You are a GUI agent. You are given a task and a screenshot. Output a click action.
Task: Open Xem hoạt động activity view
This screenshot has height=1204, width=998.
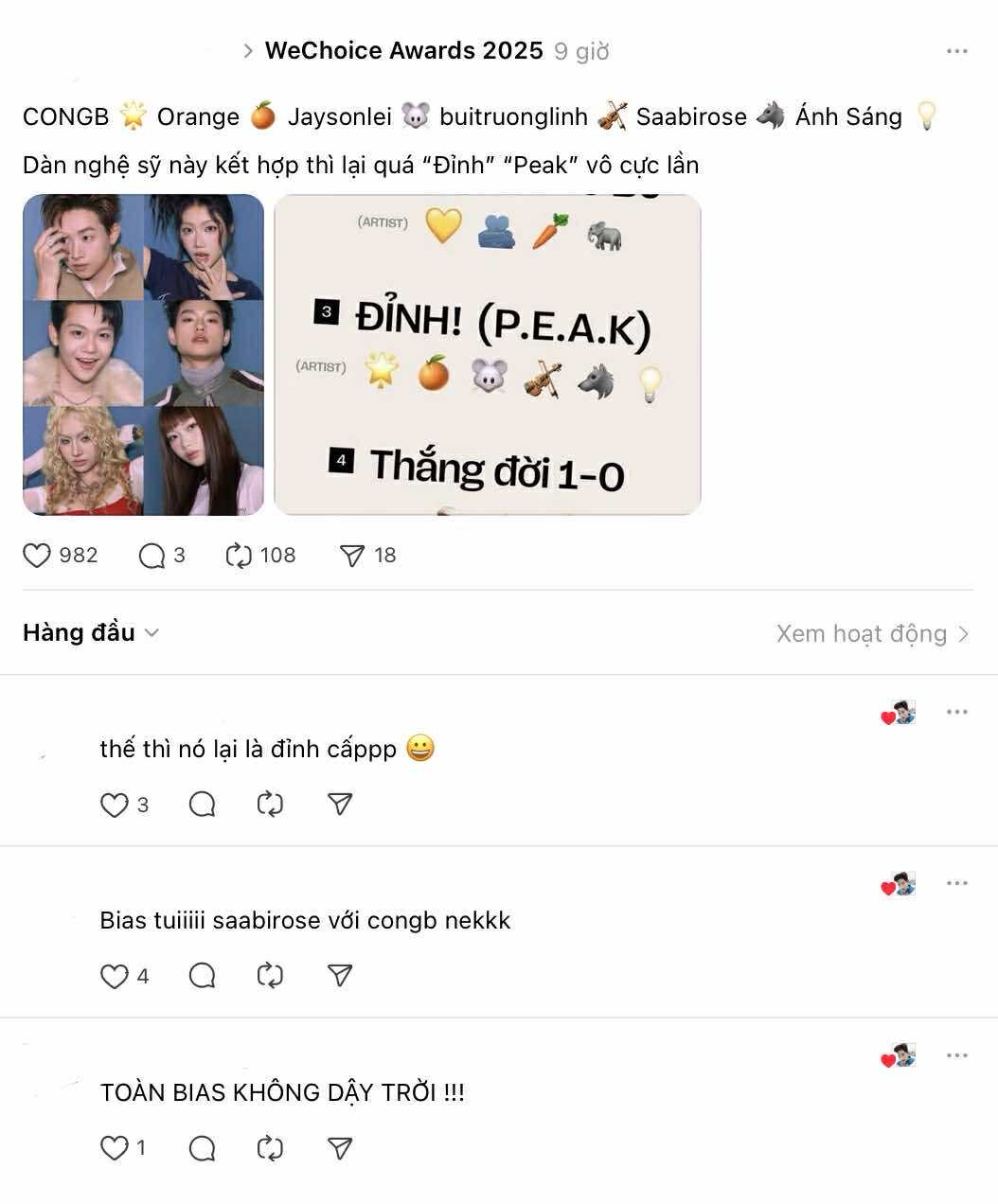pos(871,633)
